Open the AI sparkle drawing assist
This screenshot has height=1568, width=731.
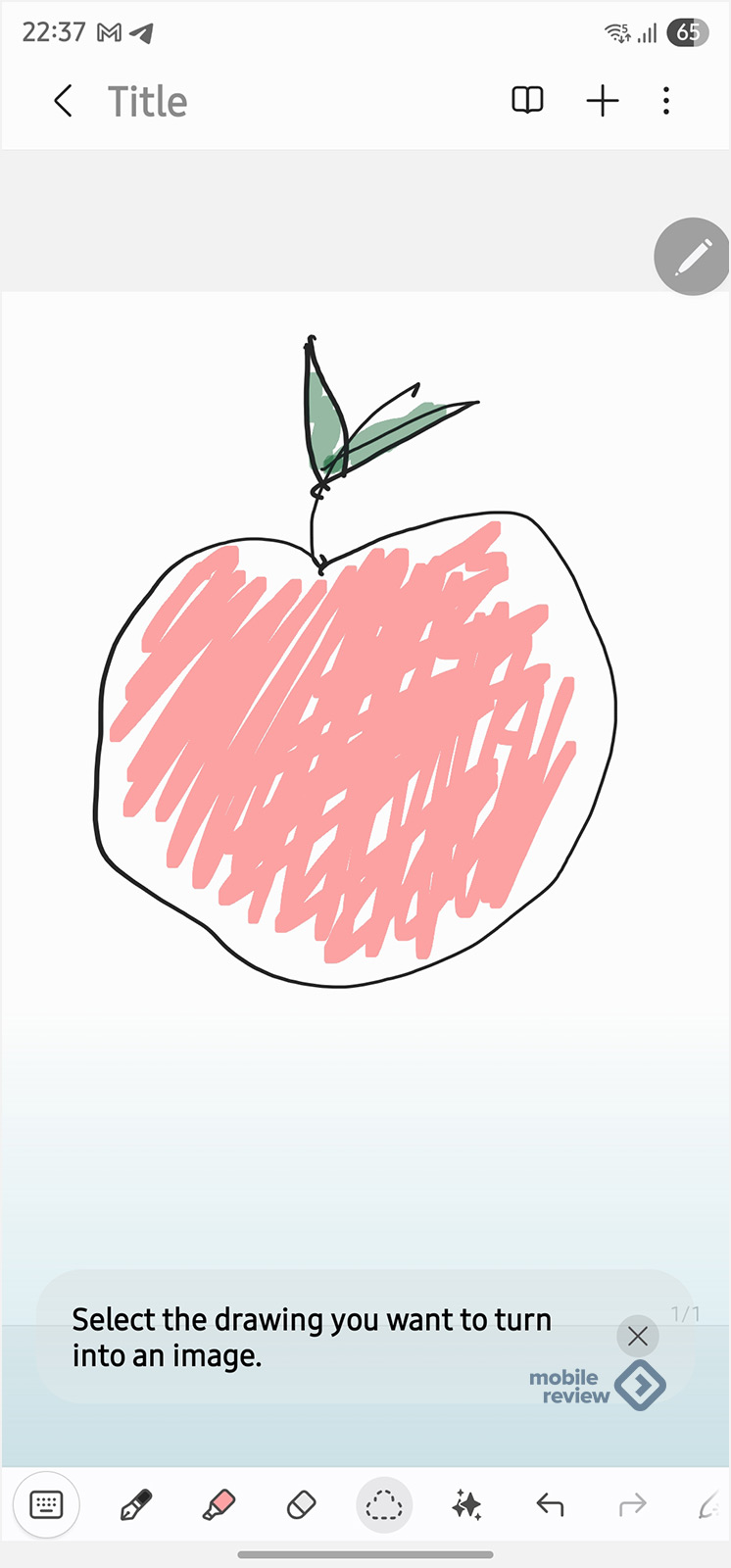click(466, 1504)
